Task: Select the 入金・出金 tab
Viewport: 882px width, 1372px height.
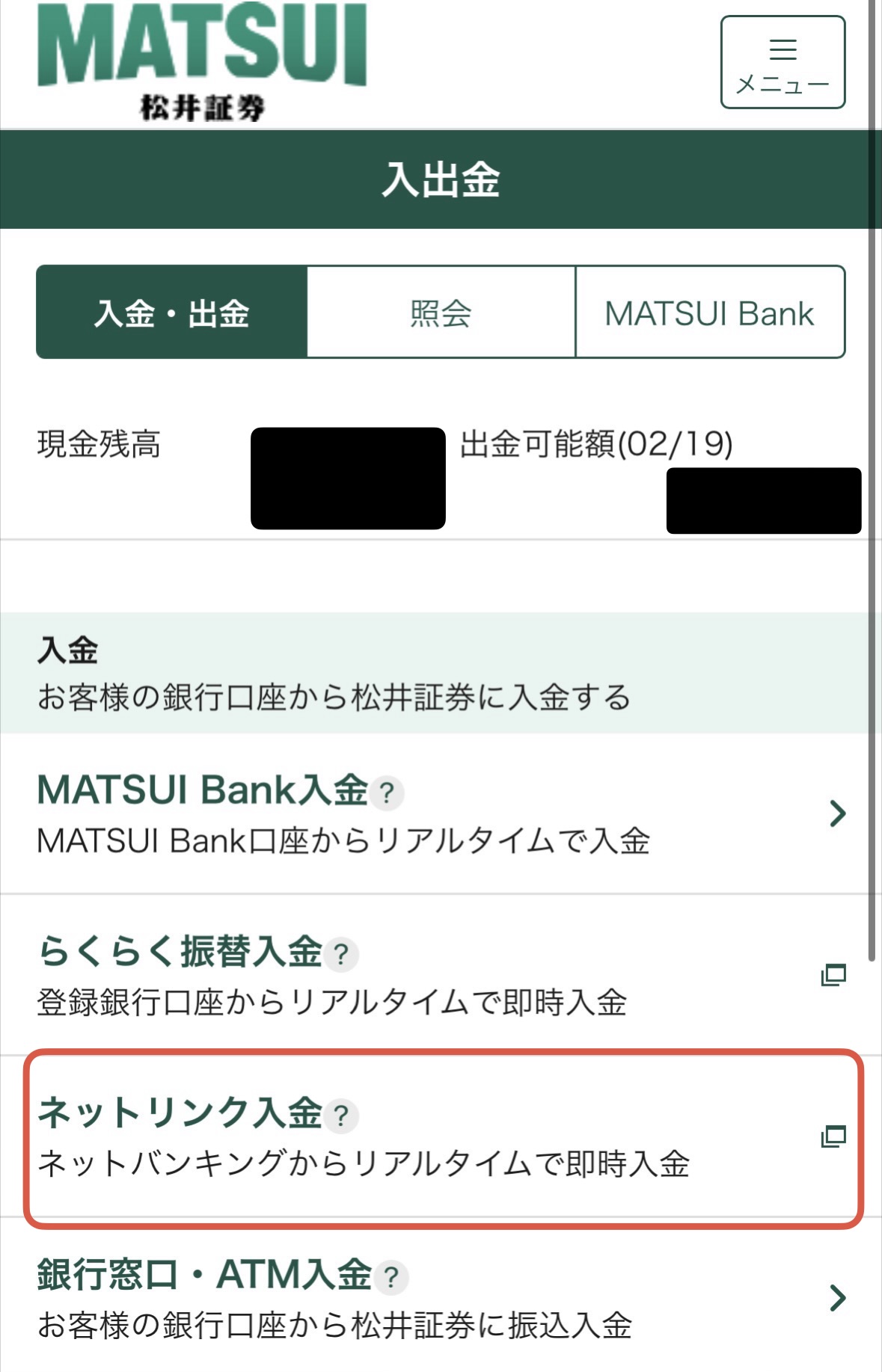Action: 171,314
